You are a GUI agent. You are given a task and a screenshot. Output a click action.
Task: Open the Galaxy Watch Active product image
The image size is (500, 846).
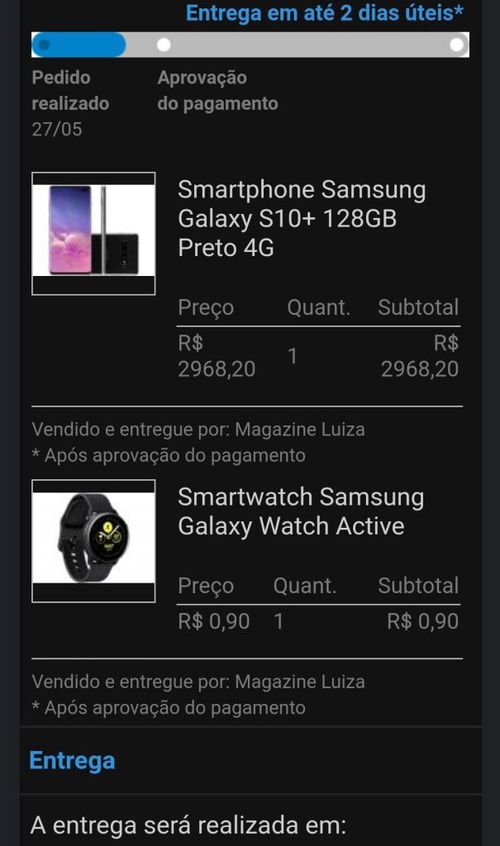tap(94, 541)
